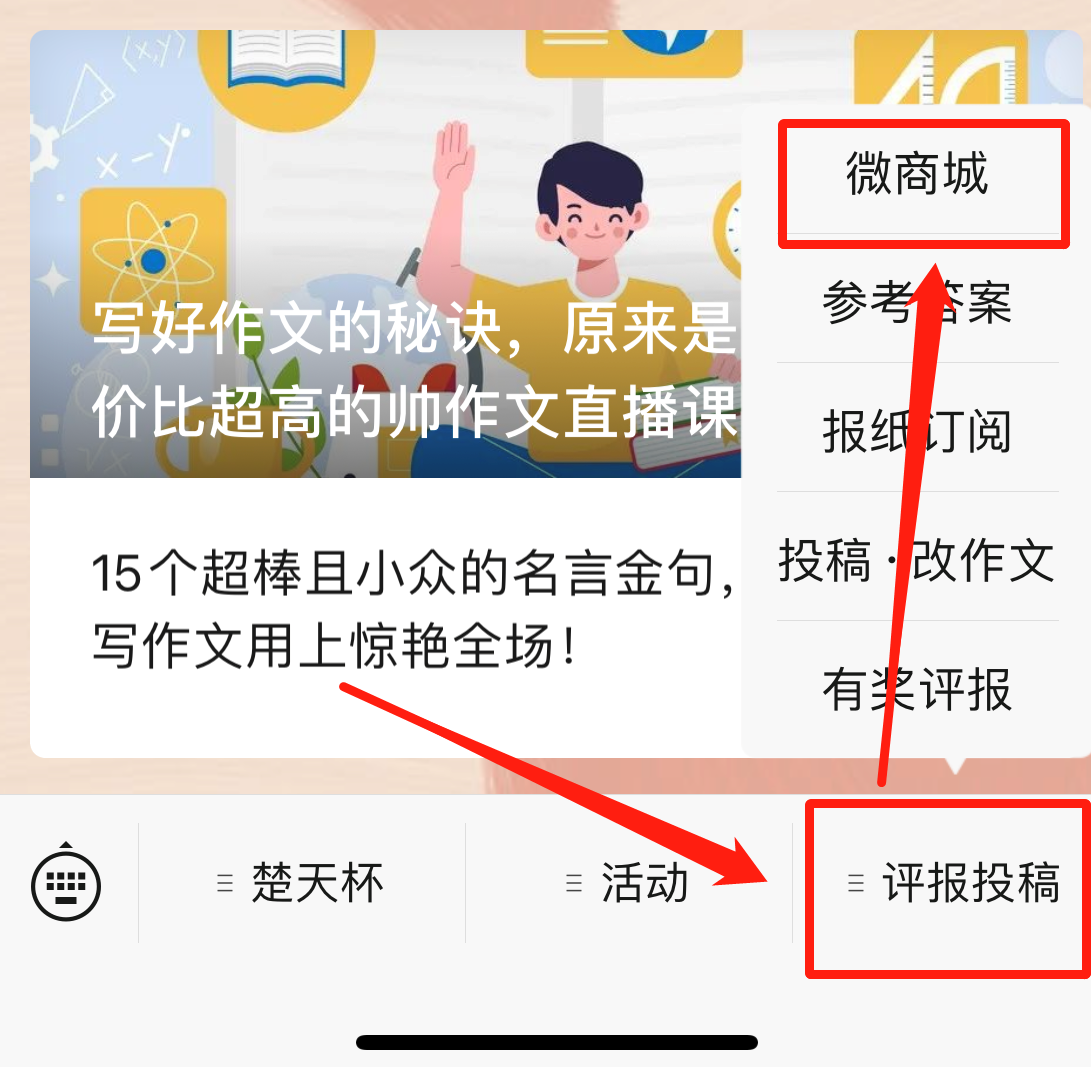Open 有奖评报 menu item
The width and height of the screenshot is (1091, 1067).
(917, 689)
